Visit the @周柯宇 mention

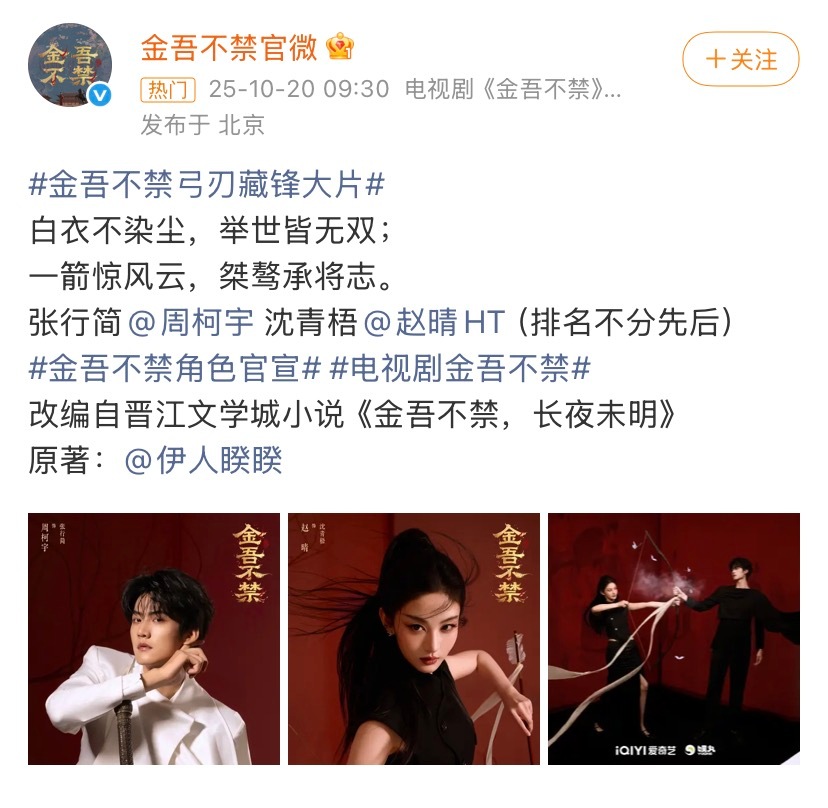click(x=192, y=323)
